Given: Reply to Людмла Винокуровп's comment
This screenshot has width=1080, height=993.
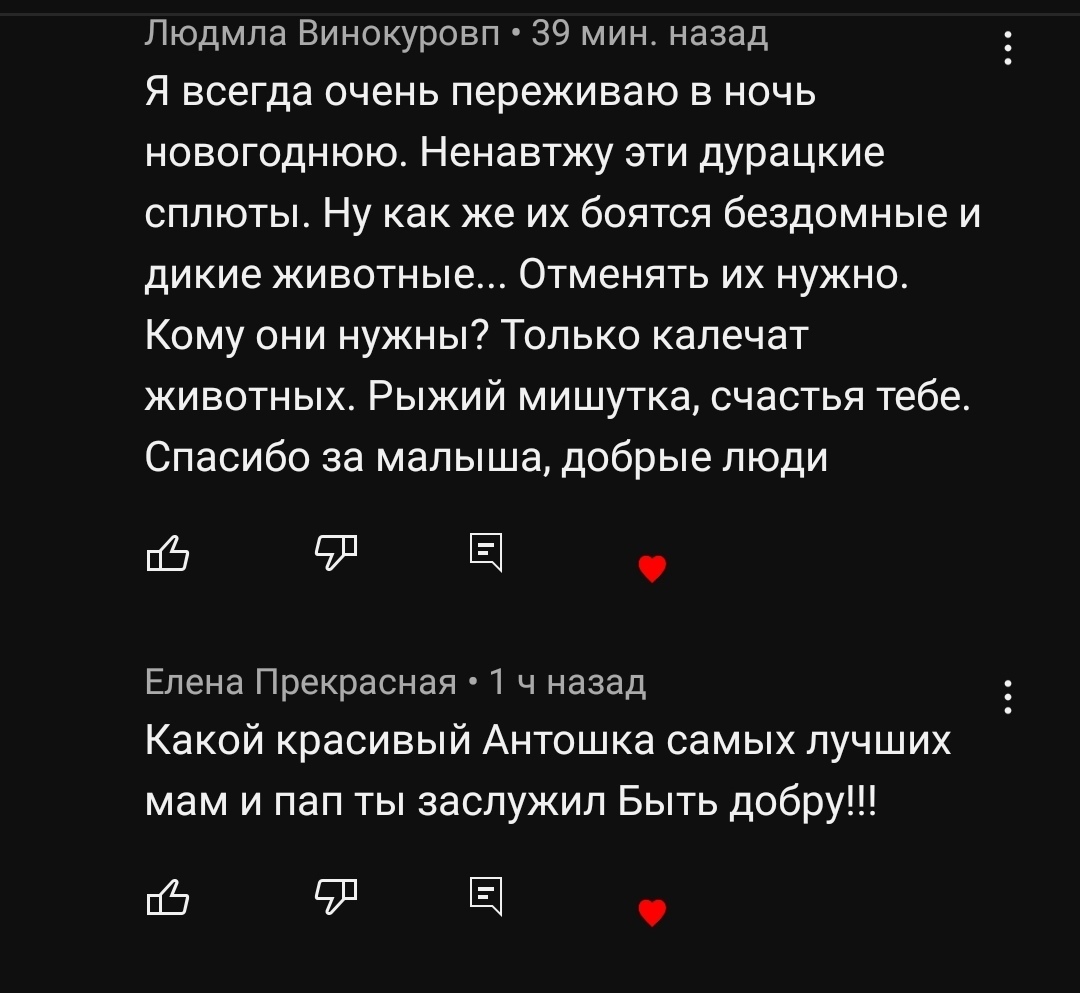Looking at the screenshot, I should (485, 553).
